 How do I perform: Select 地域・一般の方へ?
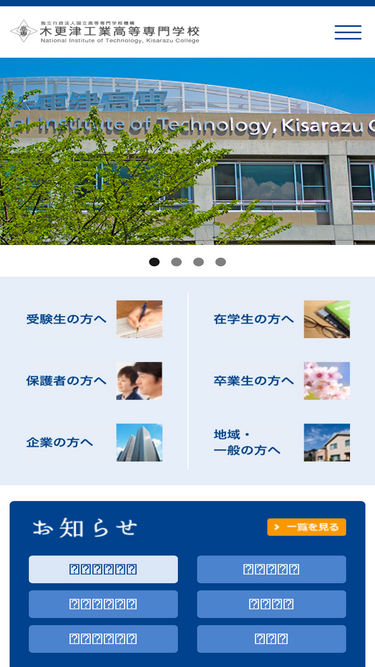281,442
